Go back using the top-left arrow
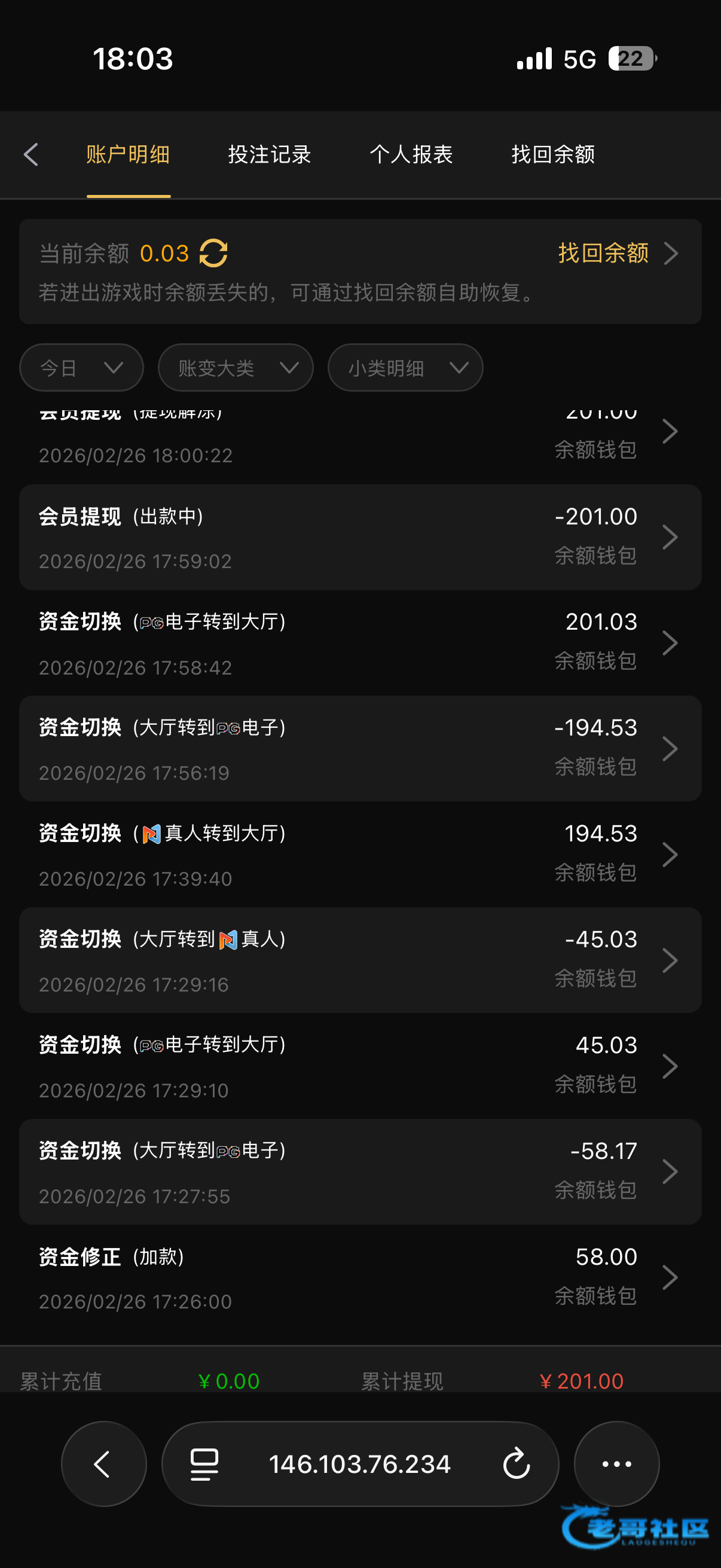 pos(32,155)
